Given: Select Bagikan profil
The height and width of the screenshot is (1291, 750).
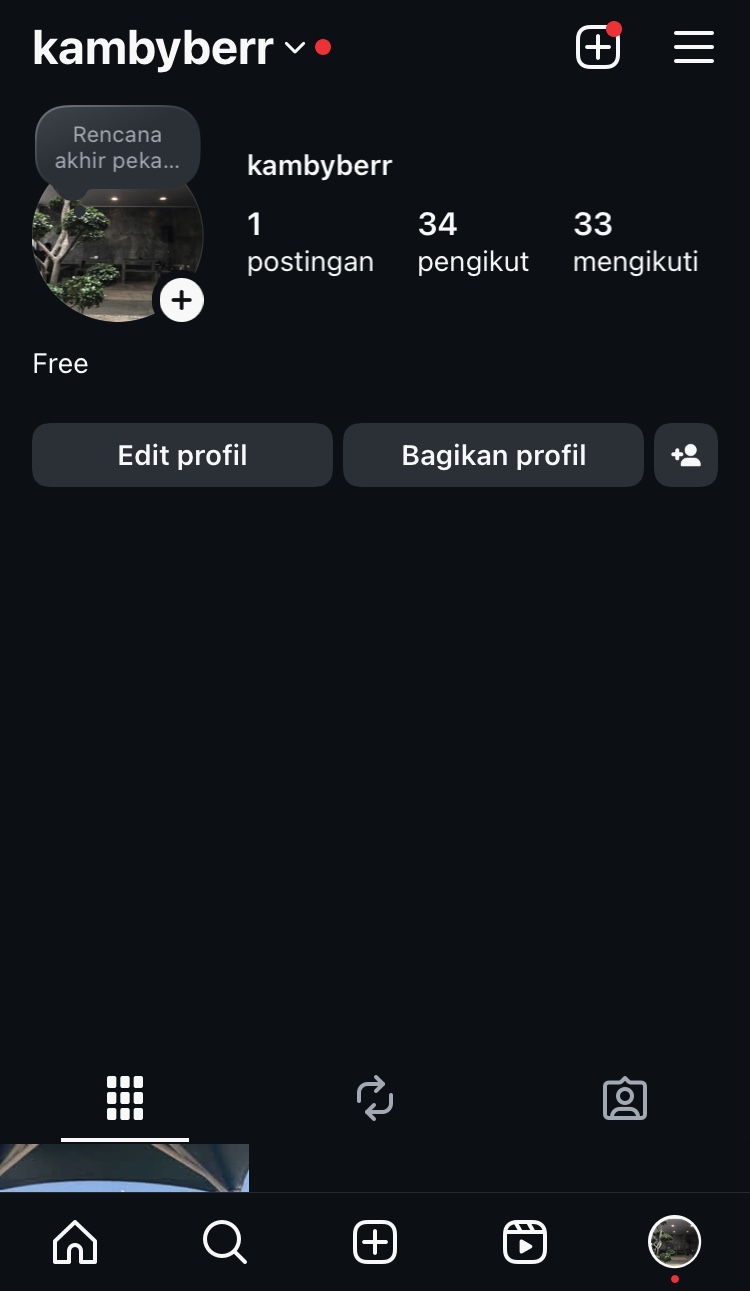Looking at the screenshot, I should (x=493, y=455).
